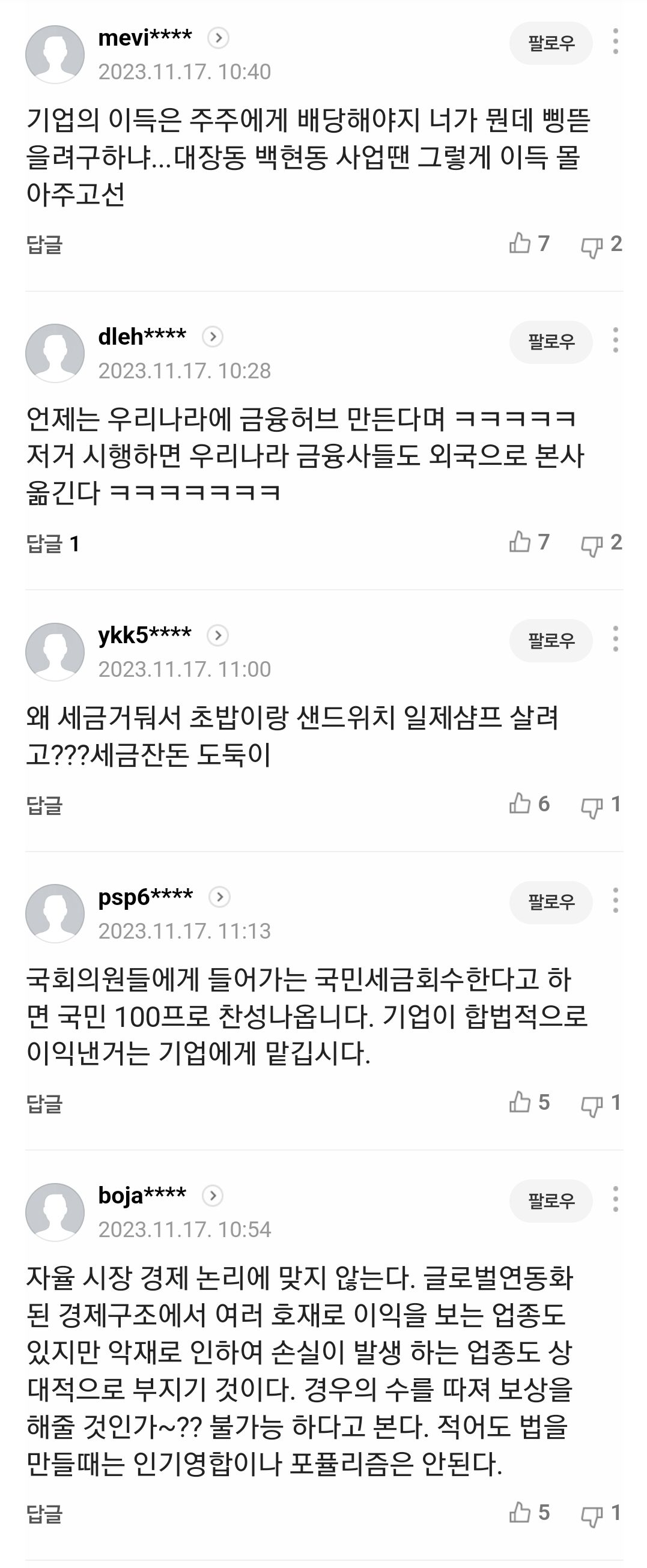647x1568 pixels.
Task: Follow user psp6****
Action: tap(550, 902)
